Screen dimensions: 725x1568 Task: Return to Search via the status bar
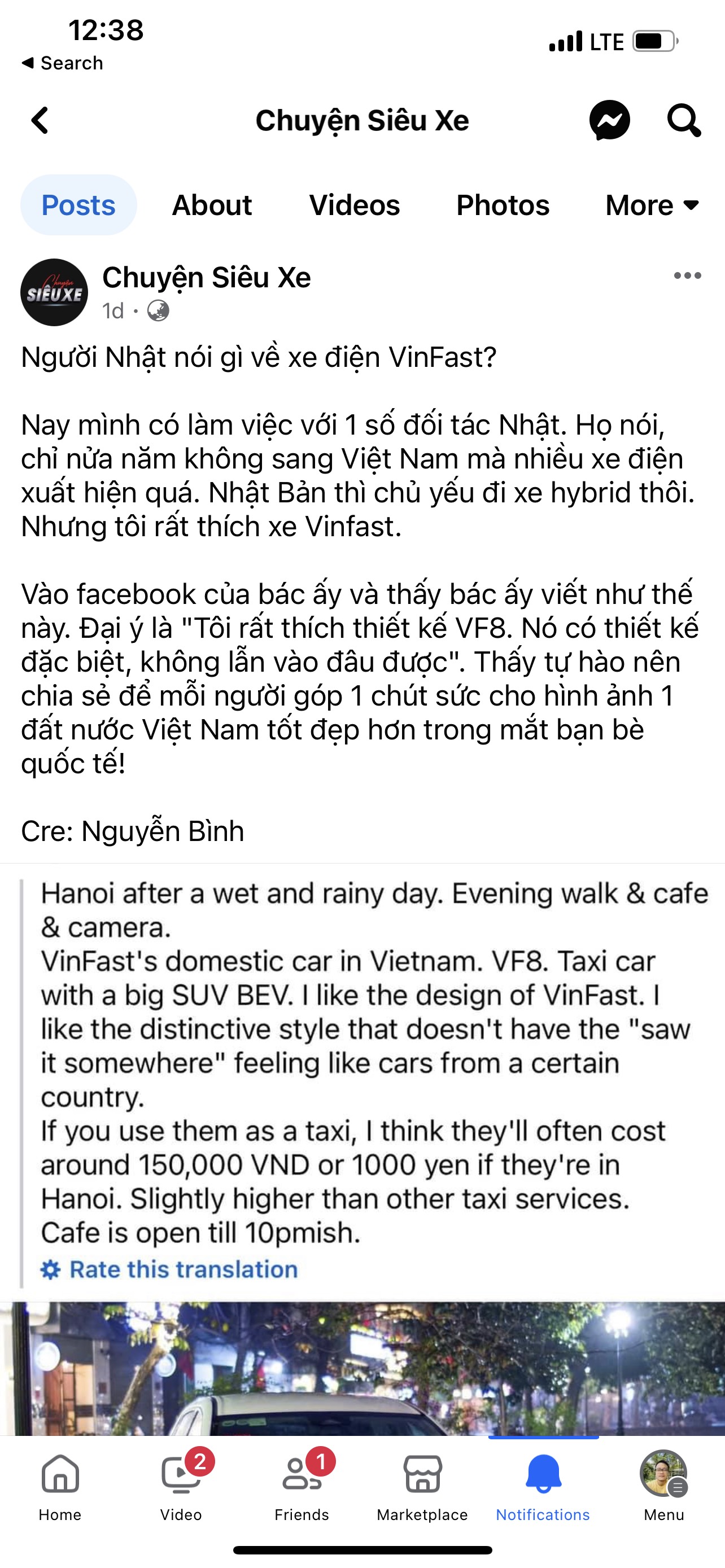pyautogui.click(x=62, y=63)
